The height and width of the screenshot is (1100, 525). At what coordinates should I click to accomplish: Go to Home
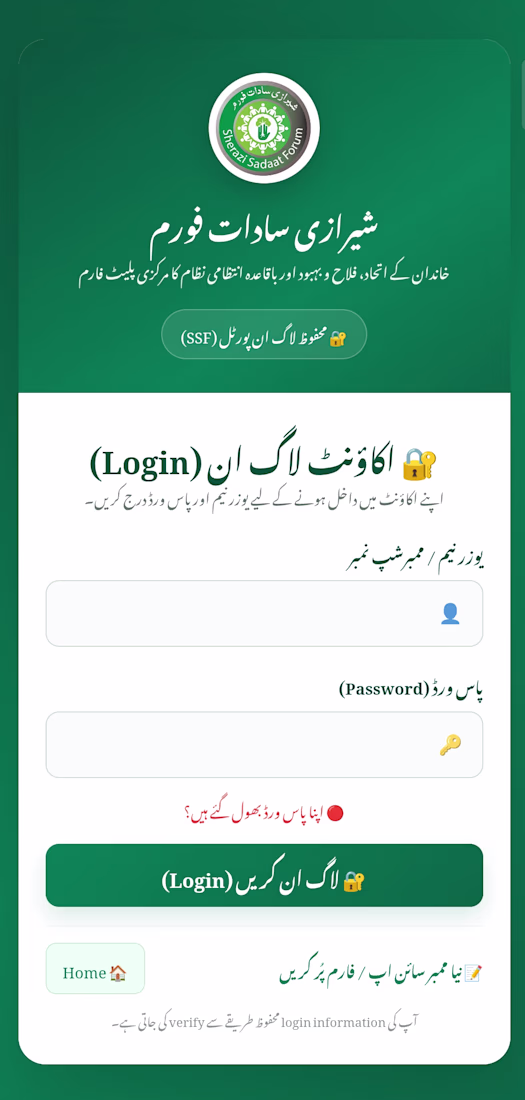95,968
